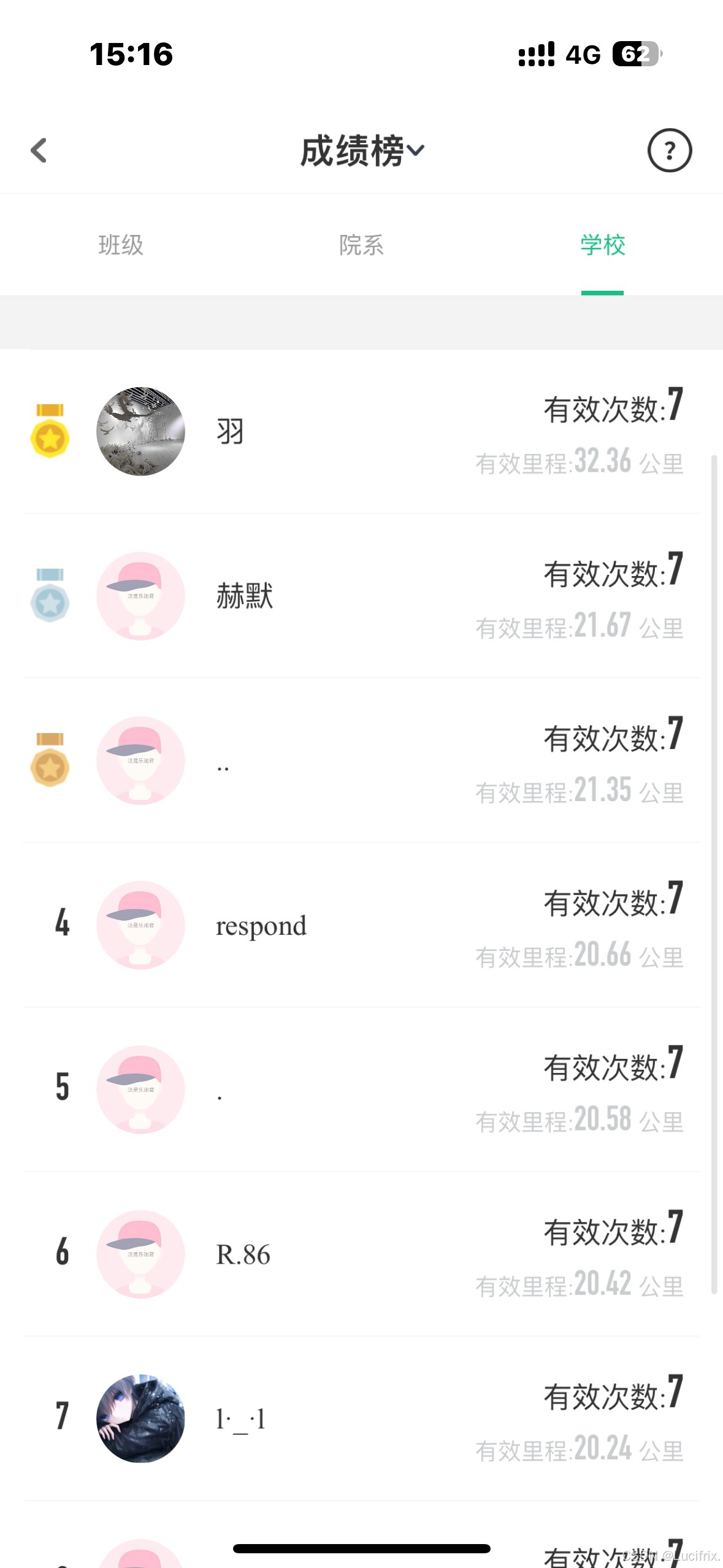
Task: Go back using the back arrow
Action: pos(39,150)
